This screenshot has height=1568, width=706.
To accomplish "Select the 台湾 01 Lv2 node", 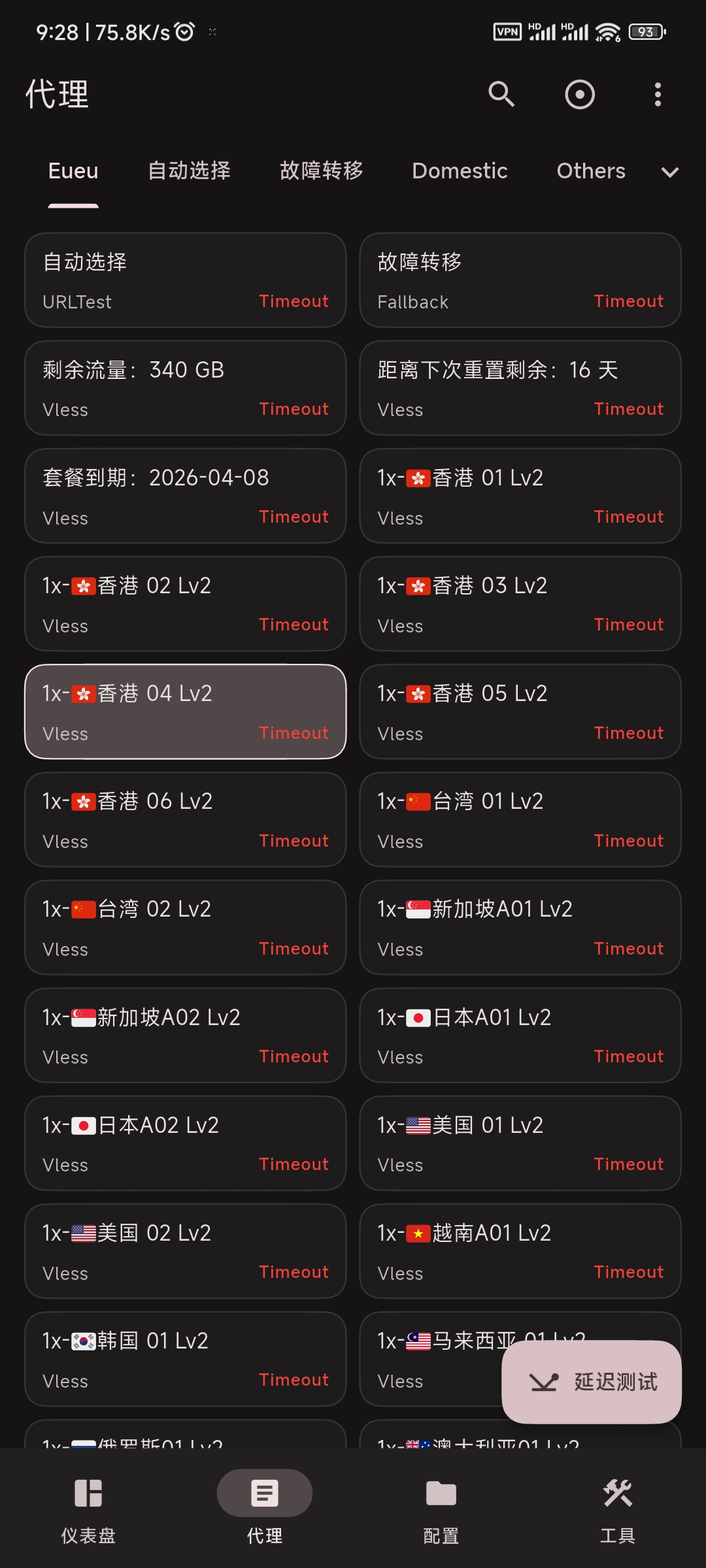I will (520, 819).
